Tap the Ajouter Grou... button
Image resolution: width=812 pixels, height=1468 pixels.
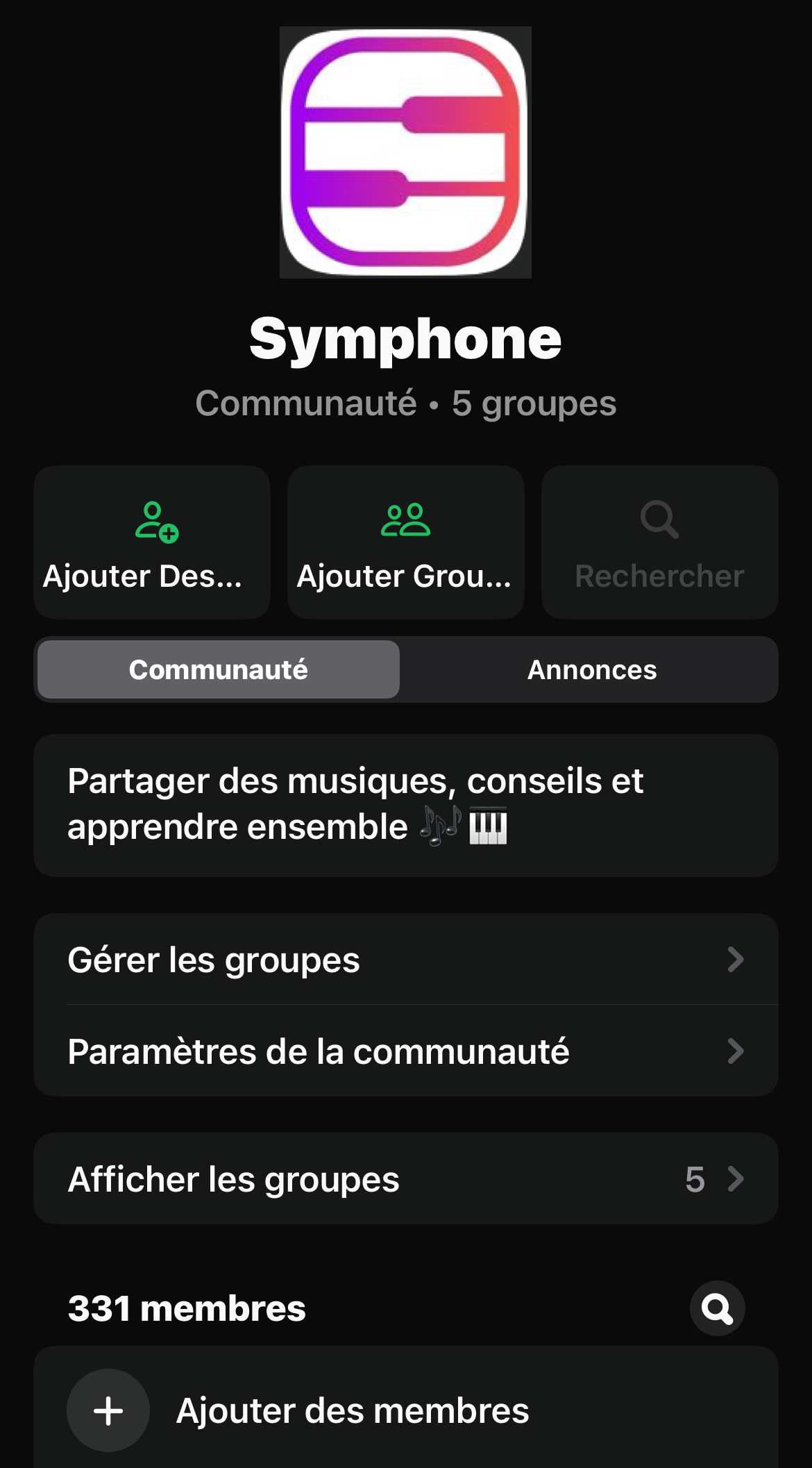tap(406, 542)
